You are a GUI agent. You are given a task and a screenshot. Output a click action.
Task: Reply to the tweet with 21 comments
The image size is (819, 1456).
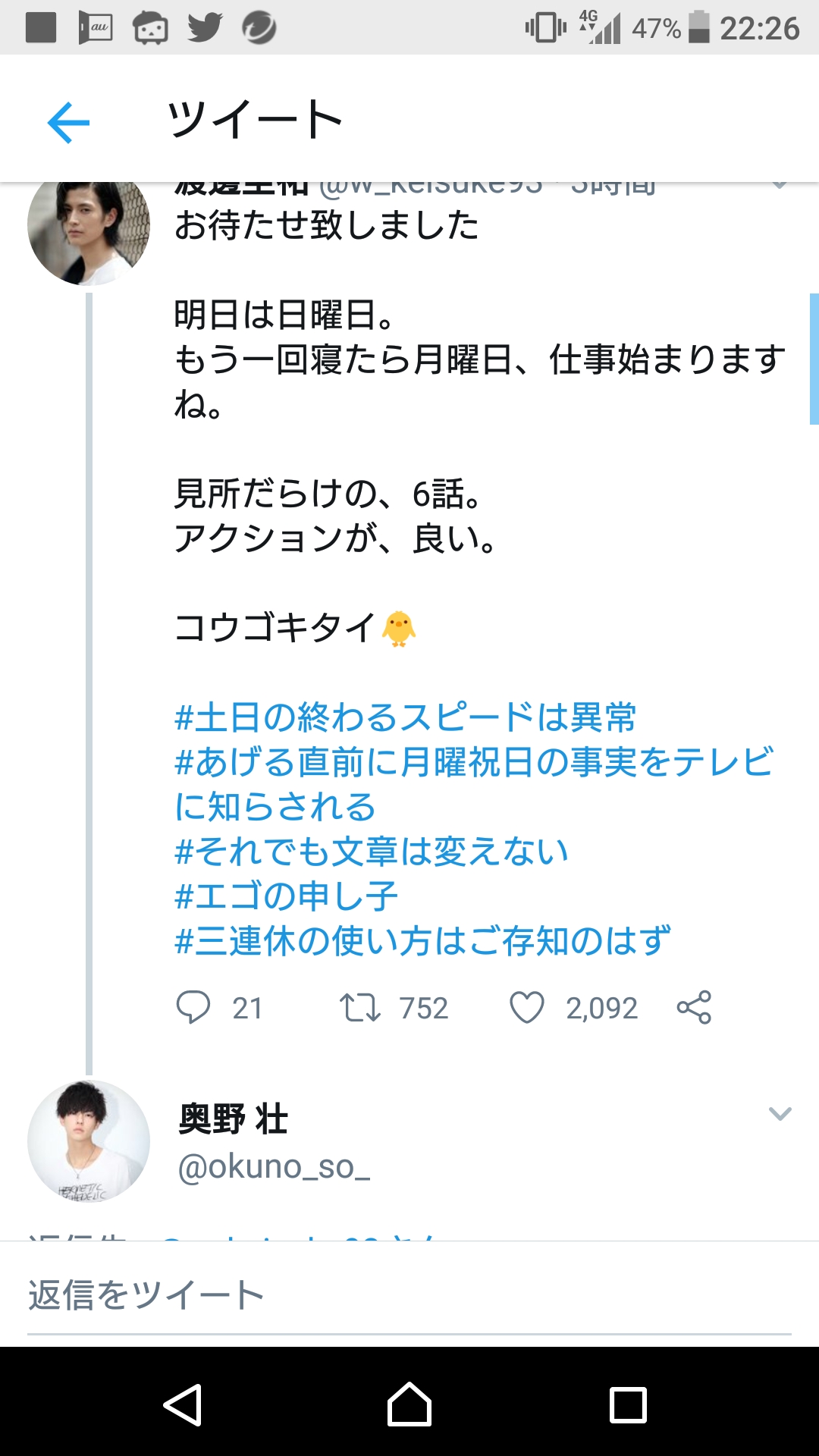[x=193, y=1008]
